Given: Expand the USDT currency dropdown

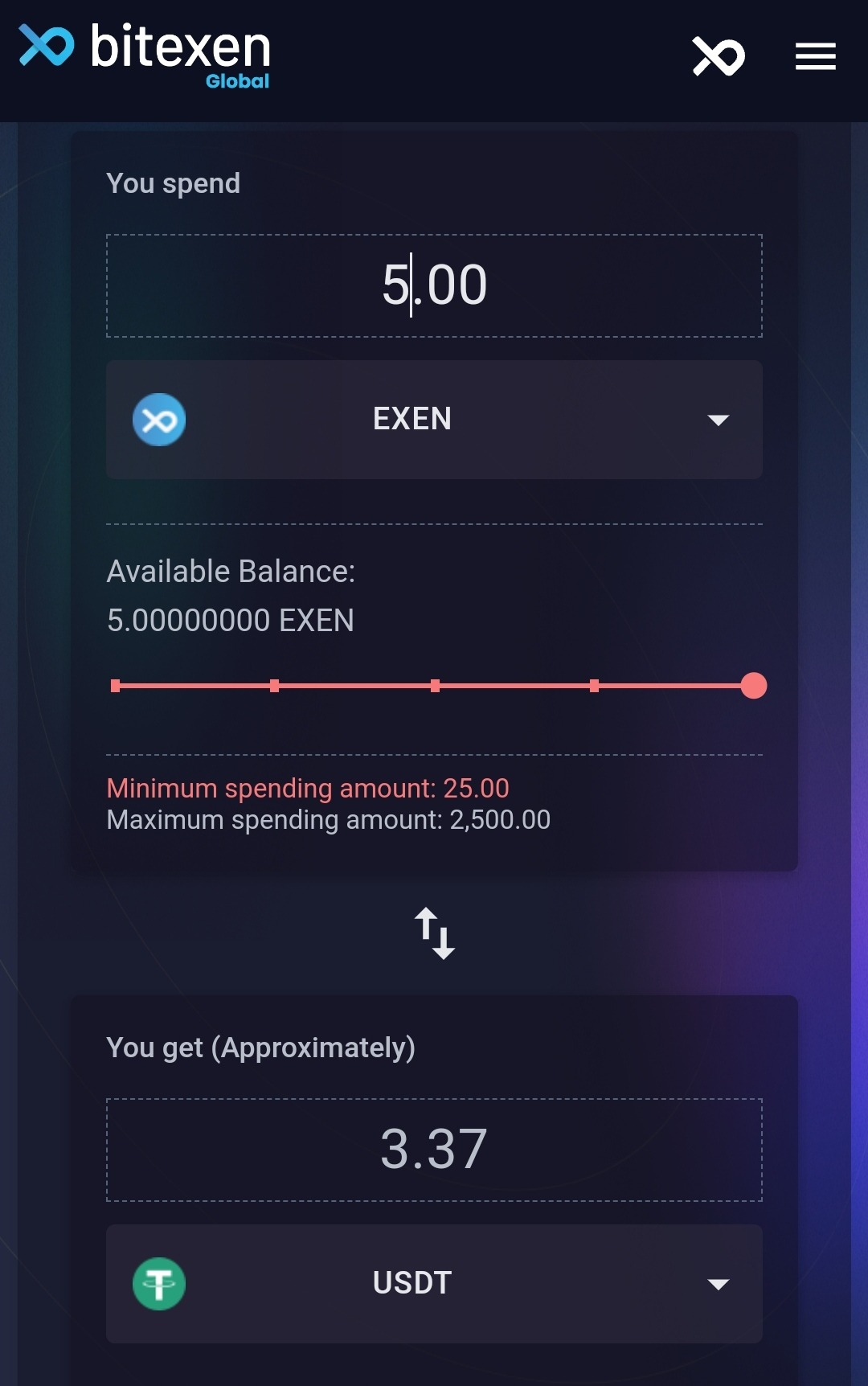Looking at the screenshot, I should click(434, 1283).
